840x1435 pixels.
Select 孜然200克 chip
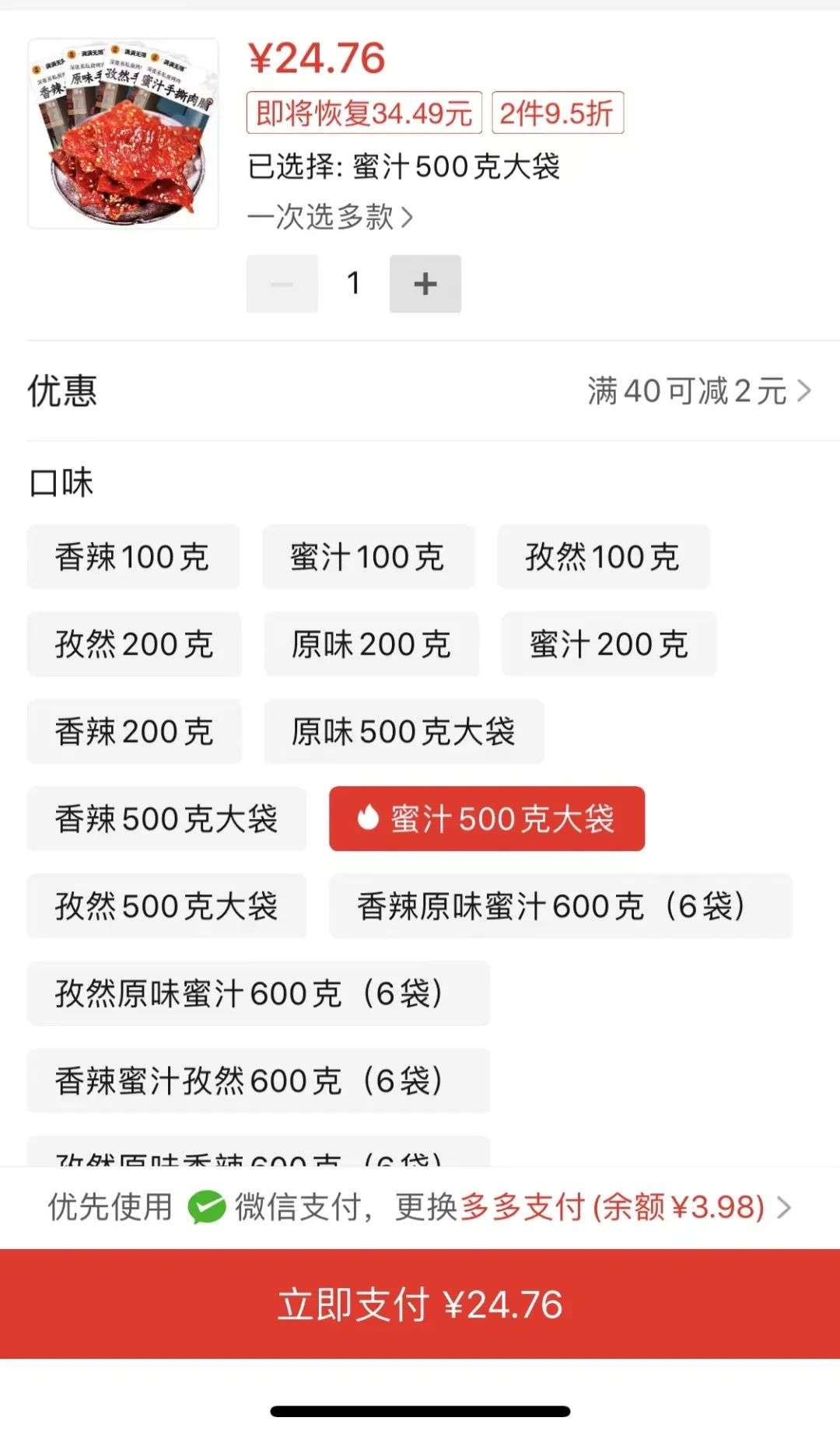pyautogui.click(x=135, y=644)
